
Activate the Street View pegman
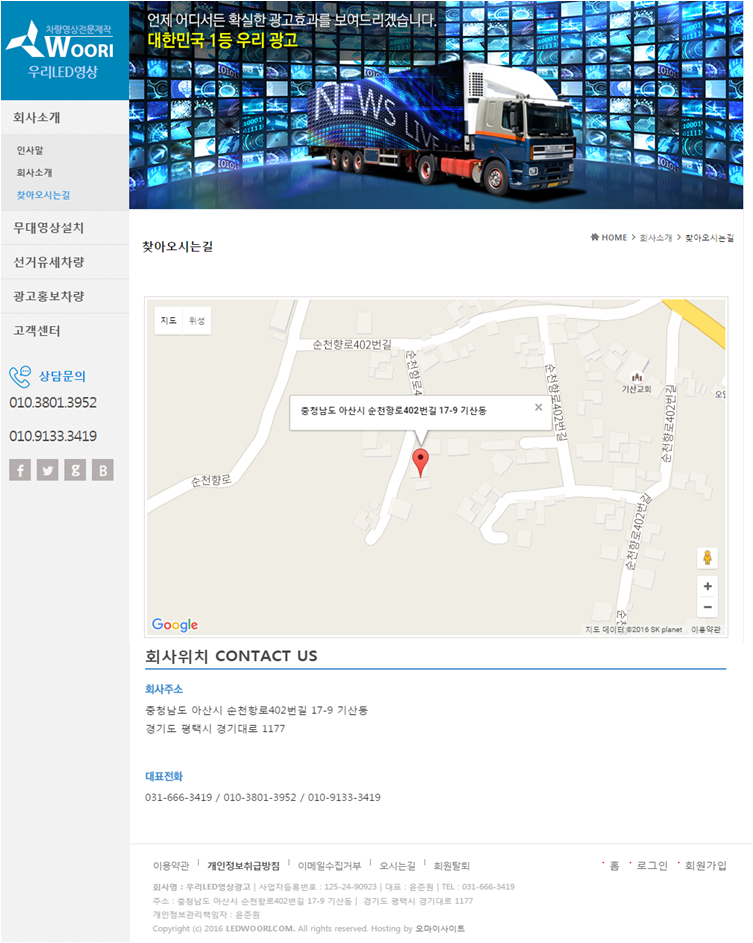click(708, 558)
